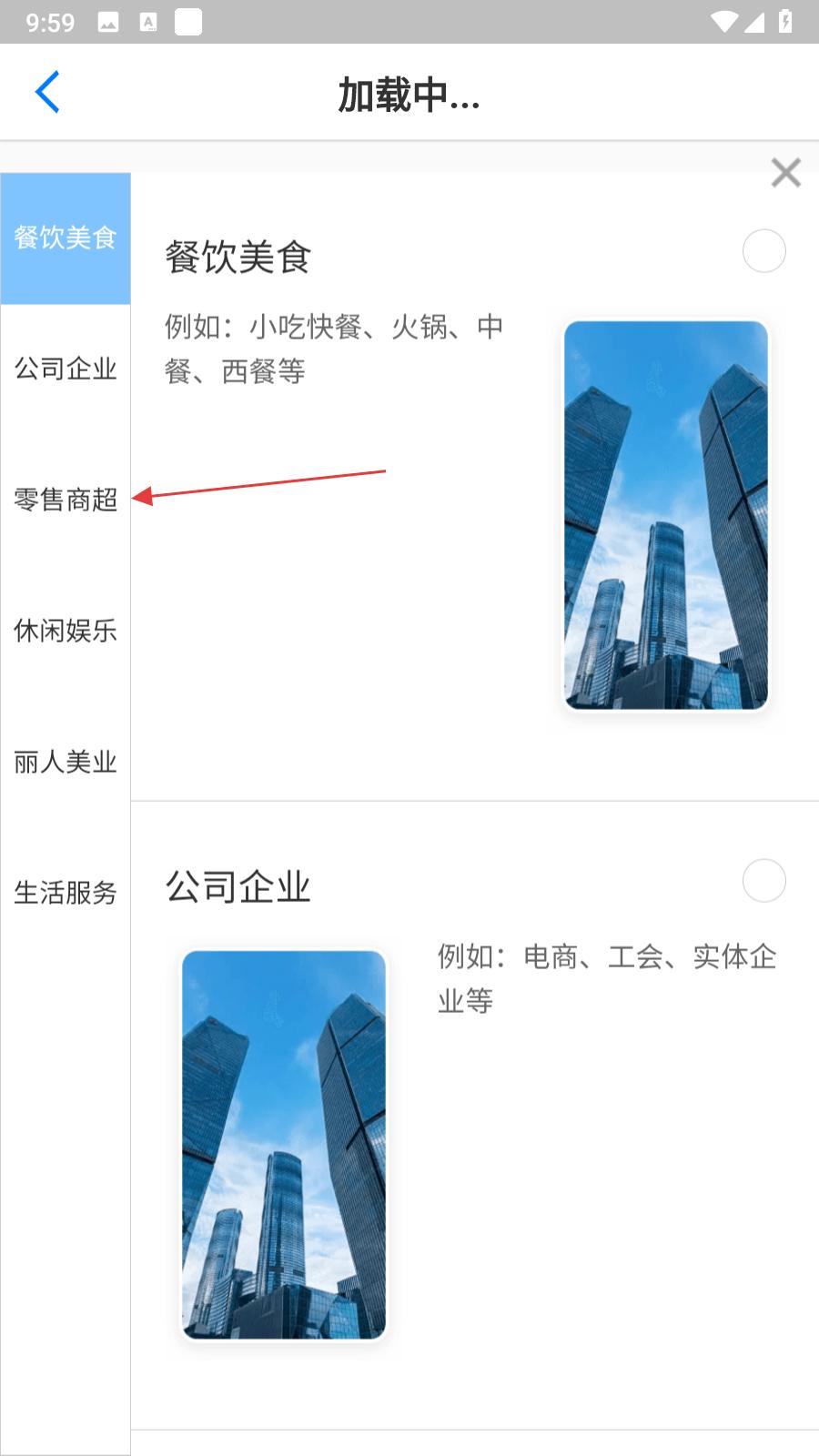
Task: Open the 公司企业 template preview image
Action: [x=284, y=1145]
